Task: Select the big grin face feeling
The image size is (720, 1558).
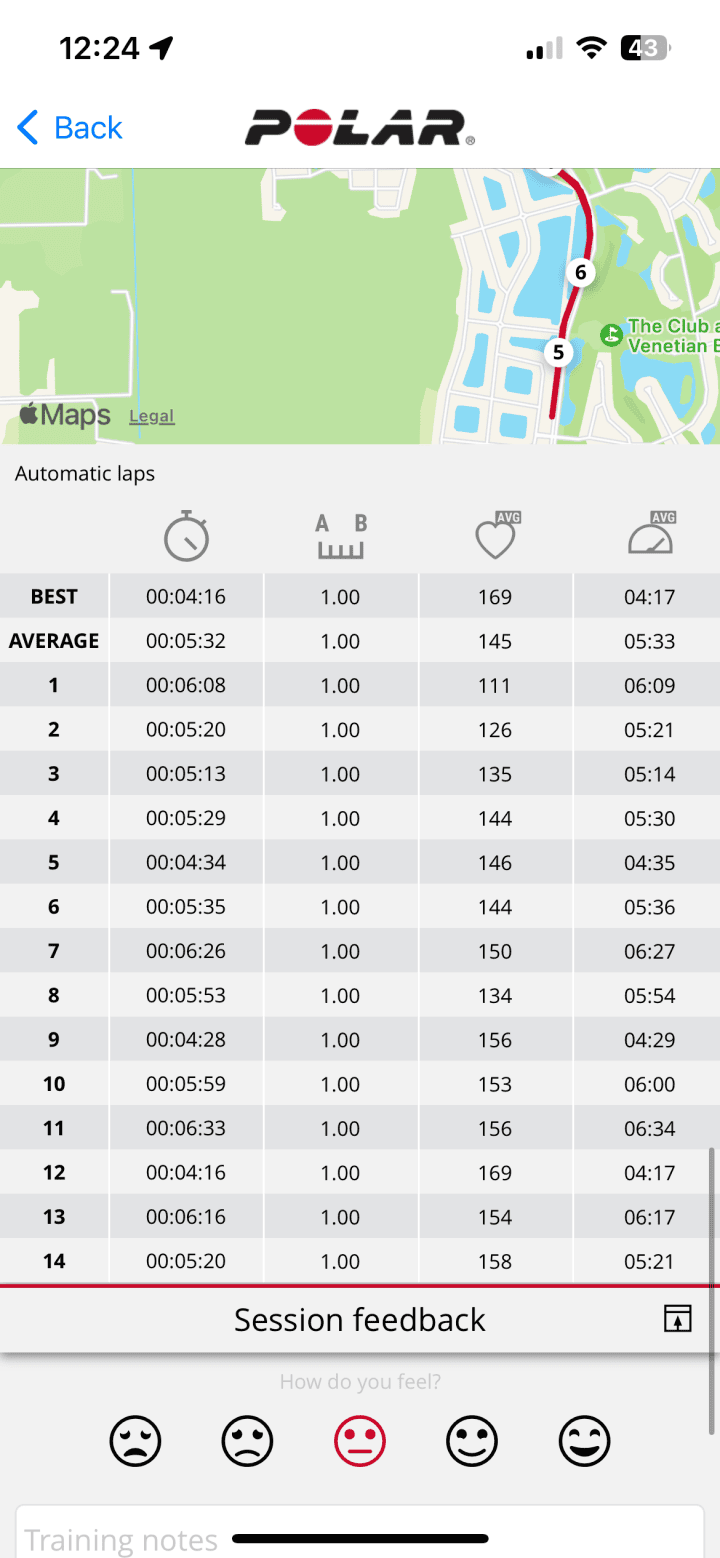Action: [x=584, y=1441]
